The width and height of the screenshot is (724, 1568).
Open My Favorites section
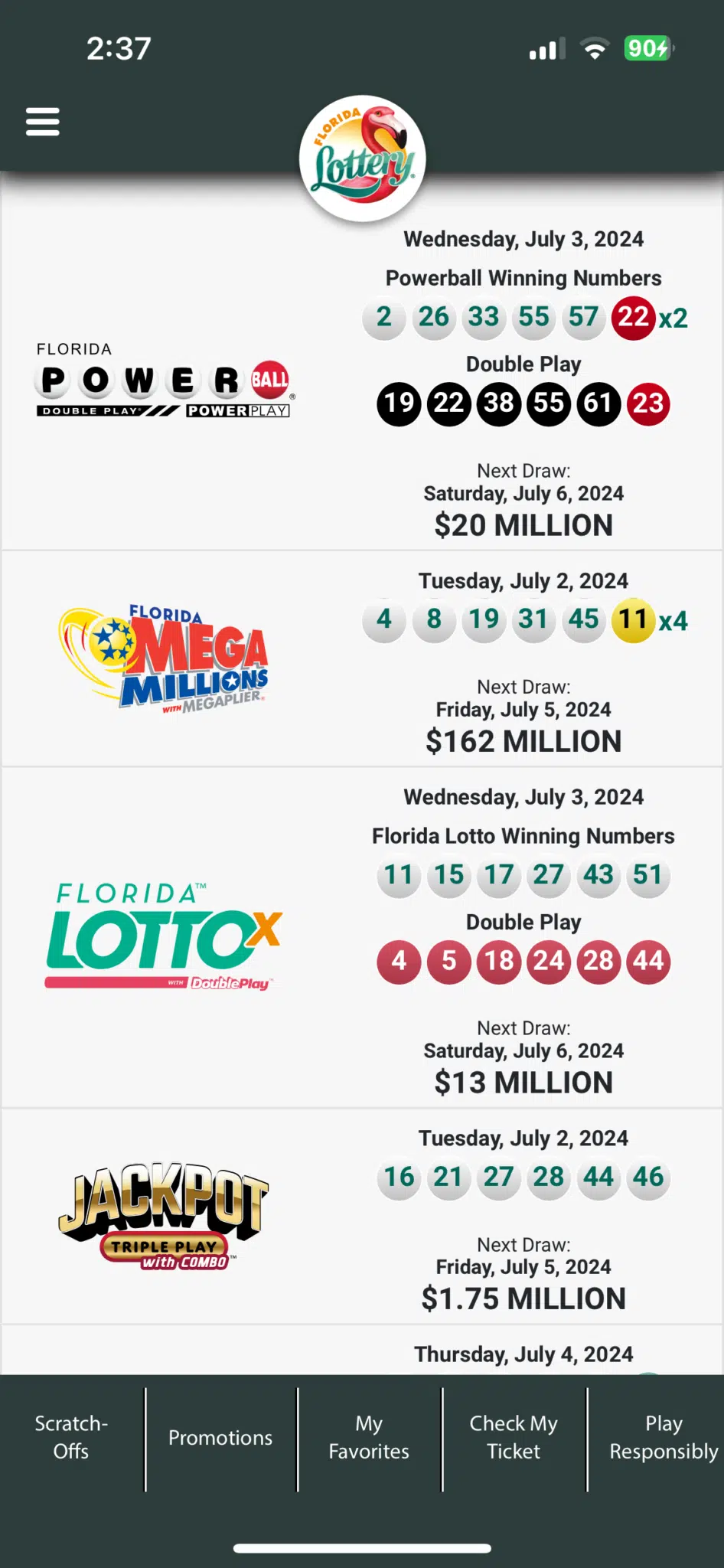[369, 1438]
